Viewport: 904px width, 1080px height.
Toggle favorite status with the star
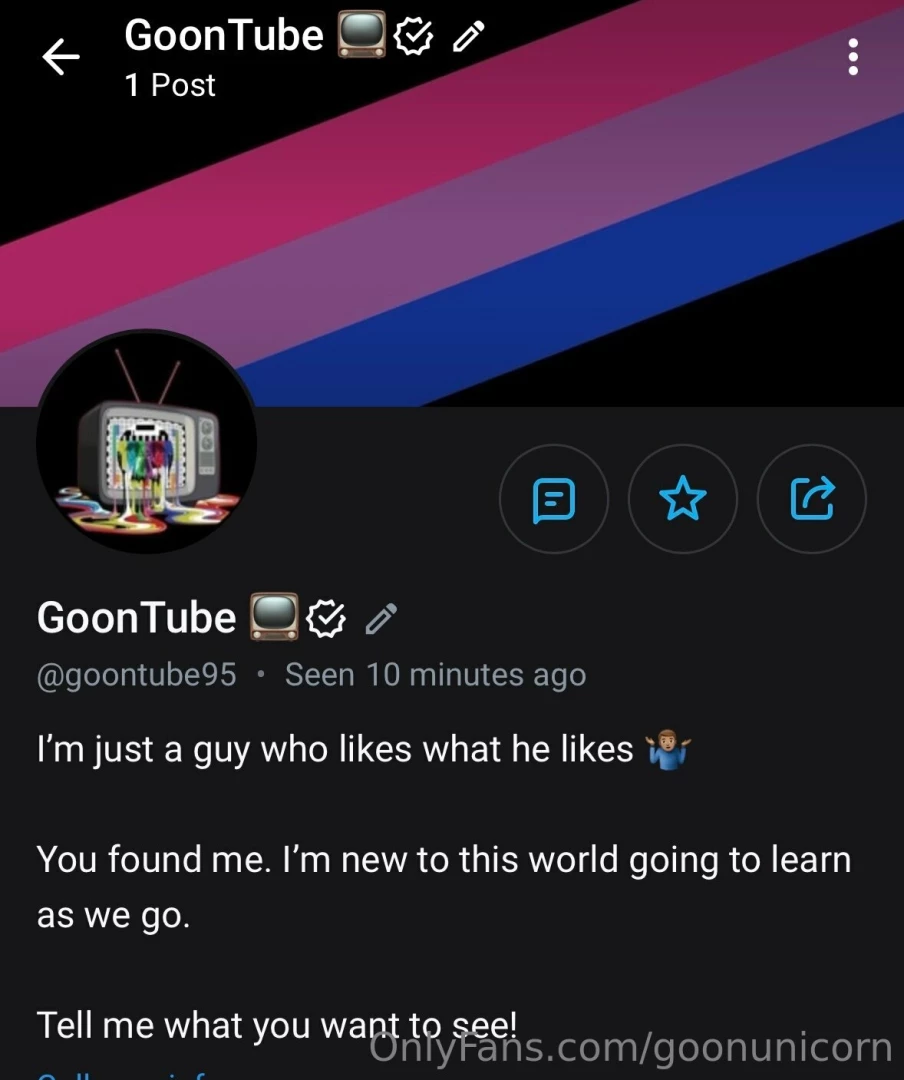[682, 499]
